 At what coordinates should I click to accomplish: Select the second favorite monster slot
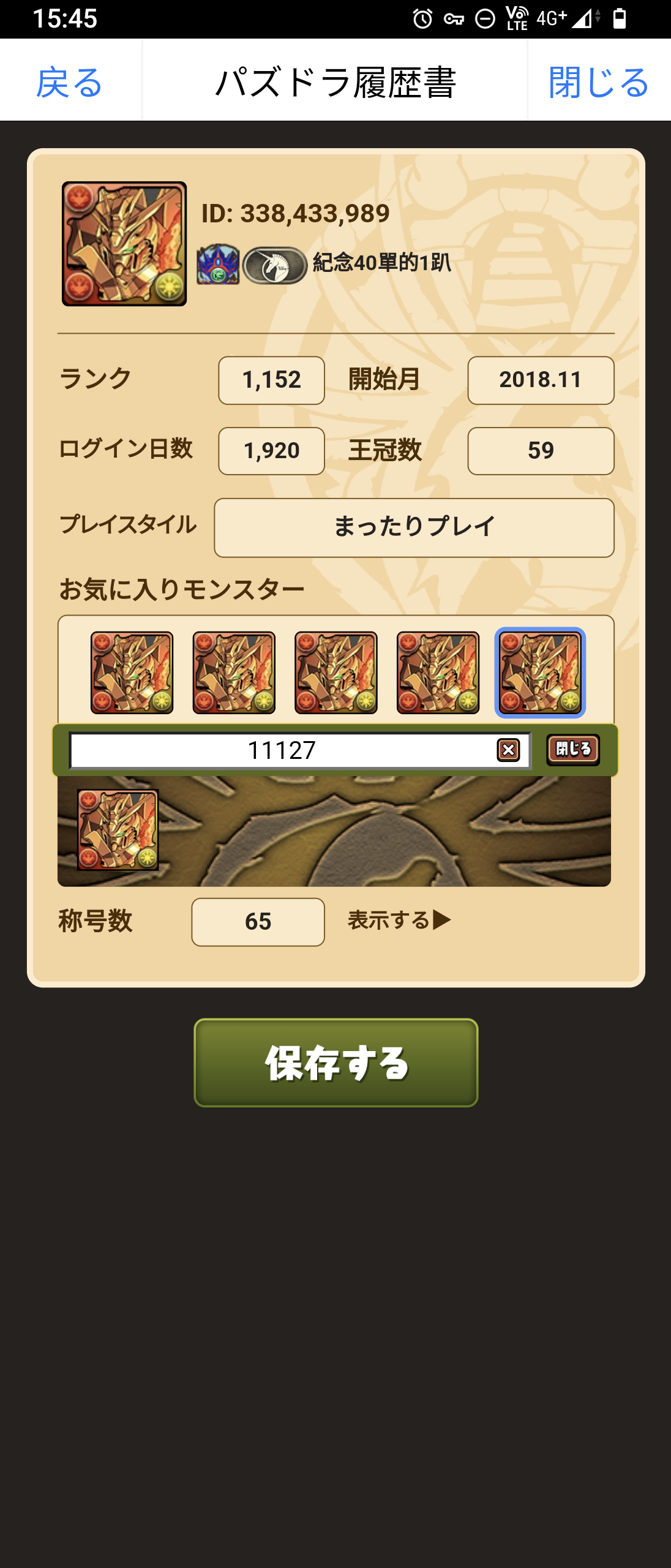pos(234,673)
